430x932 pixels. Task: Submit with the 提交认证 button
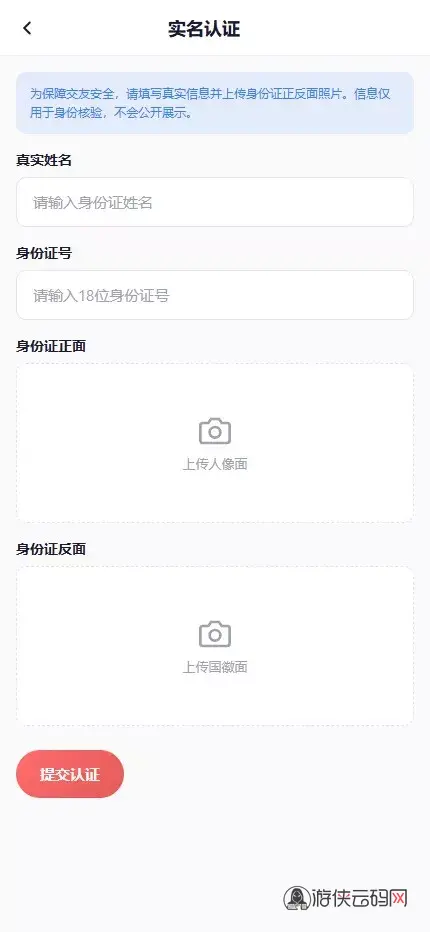point(70,774)
